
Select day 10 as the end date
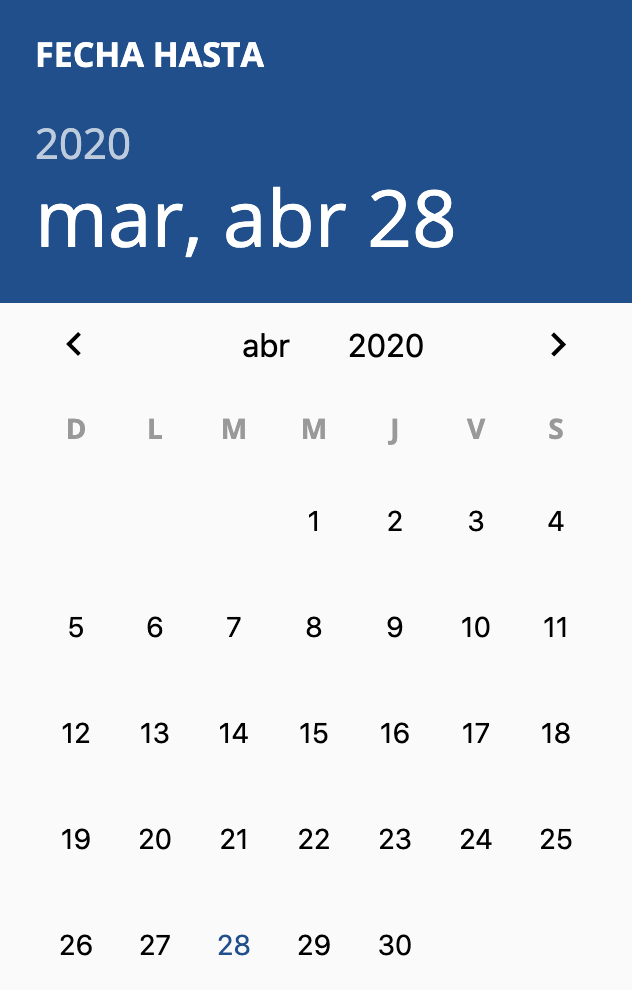click(x=475, y=627)
